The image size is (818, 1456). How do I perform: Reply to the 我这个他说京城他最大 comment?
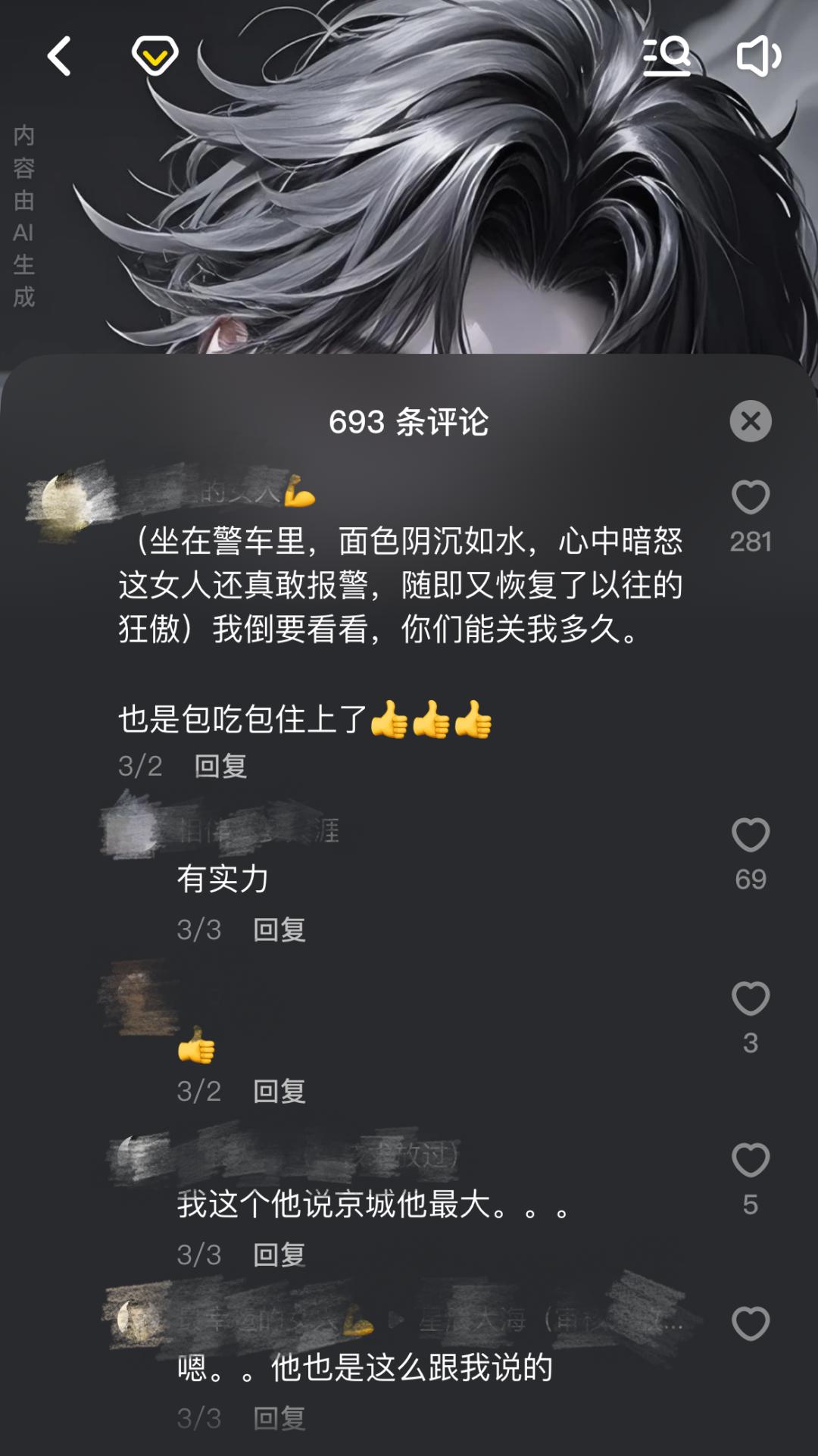click(x=279, y=1255)
